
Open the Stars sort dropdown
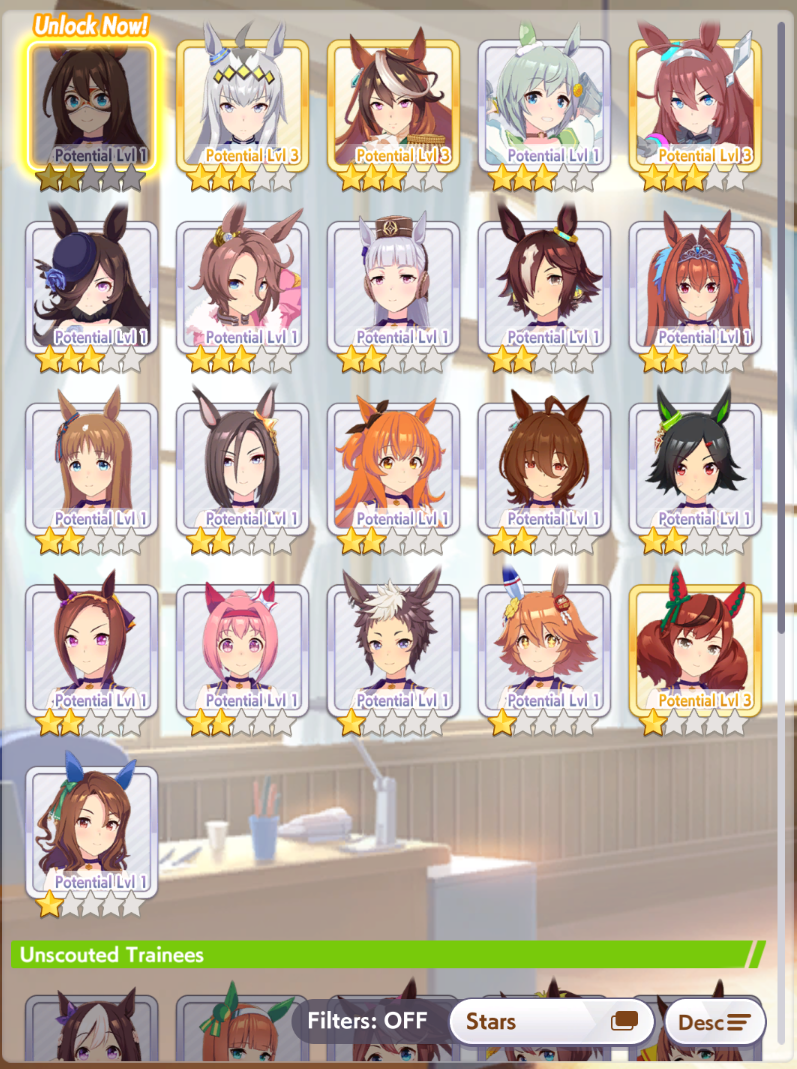coord(551,1021)
